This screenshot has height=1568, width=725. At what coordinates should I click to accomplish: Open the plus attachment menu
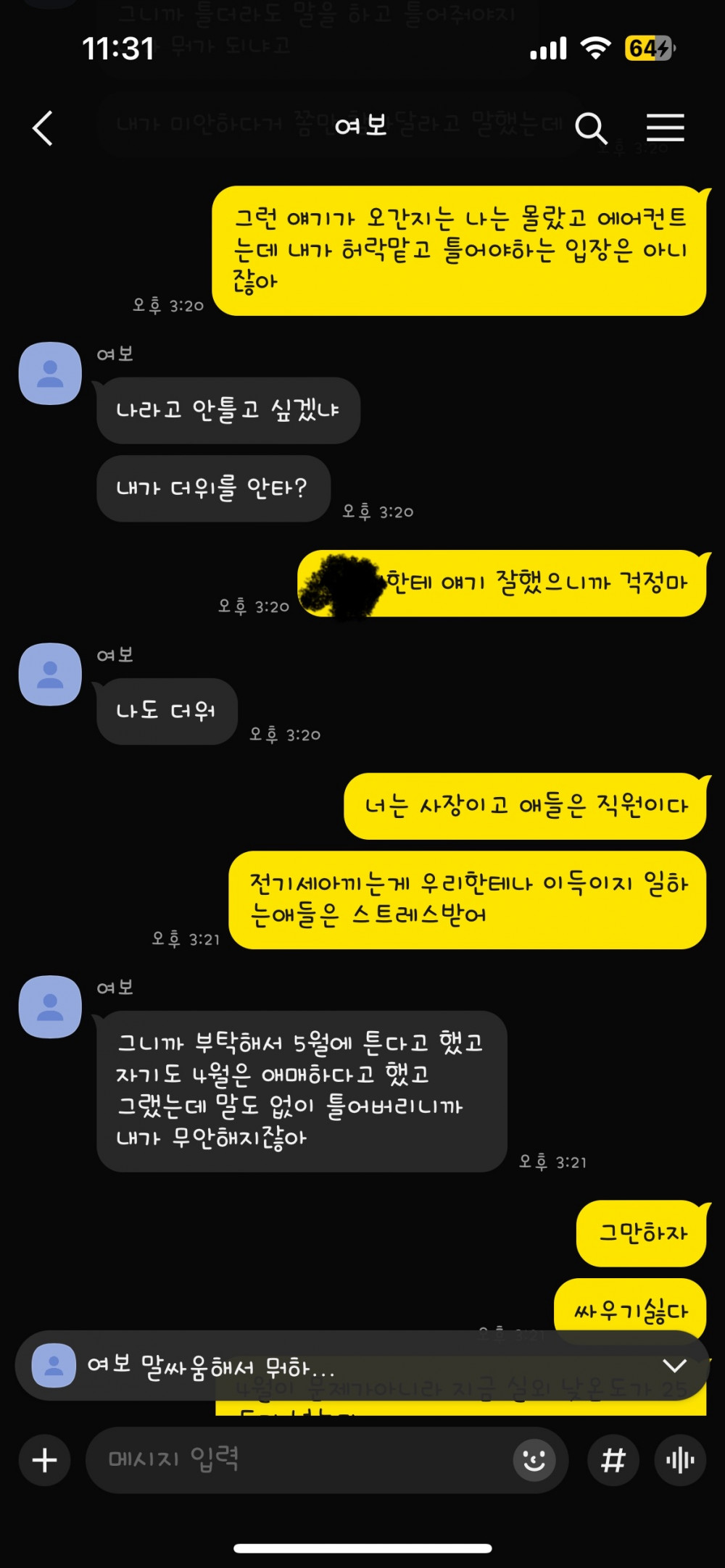pos(45,1460)
